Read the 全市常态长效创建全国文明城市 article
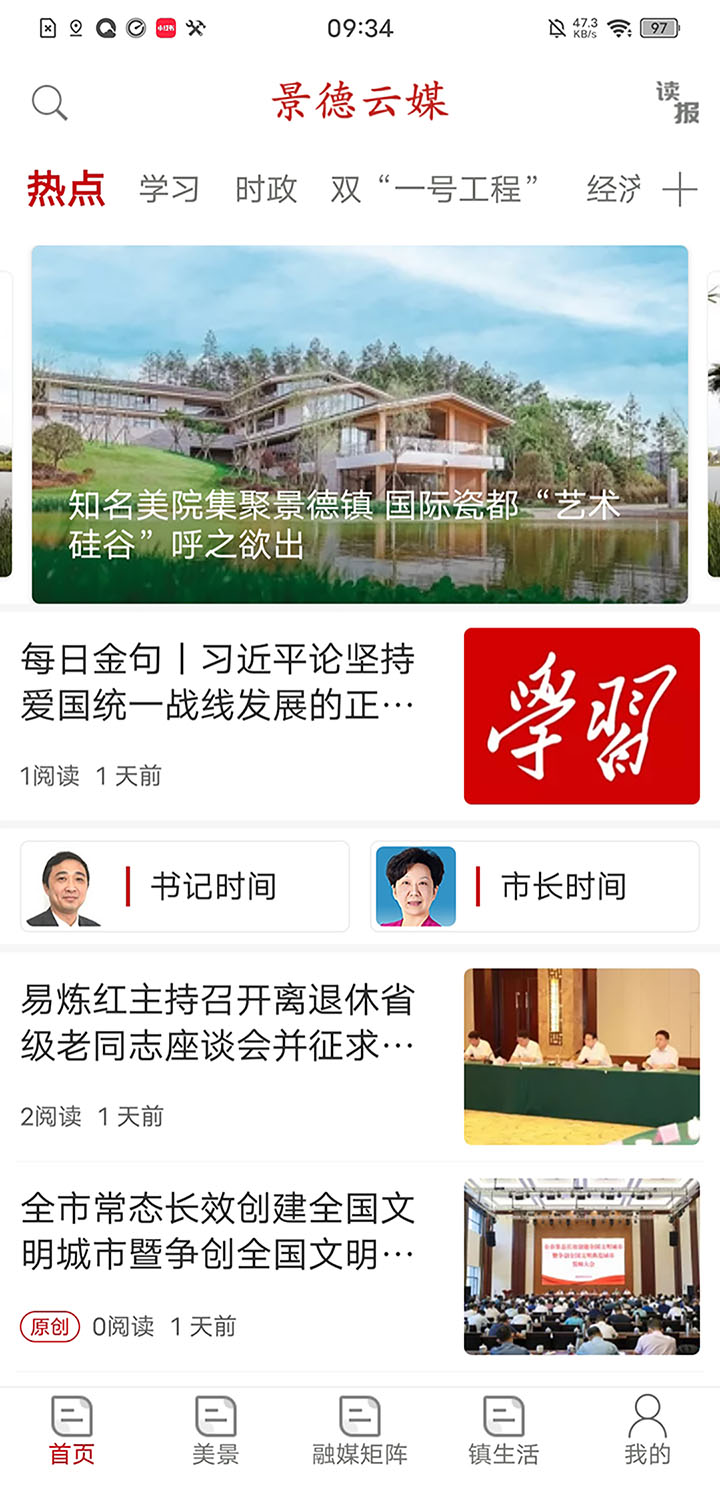Screen dimensions: 720x1487 pos(218,1231)
